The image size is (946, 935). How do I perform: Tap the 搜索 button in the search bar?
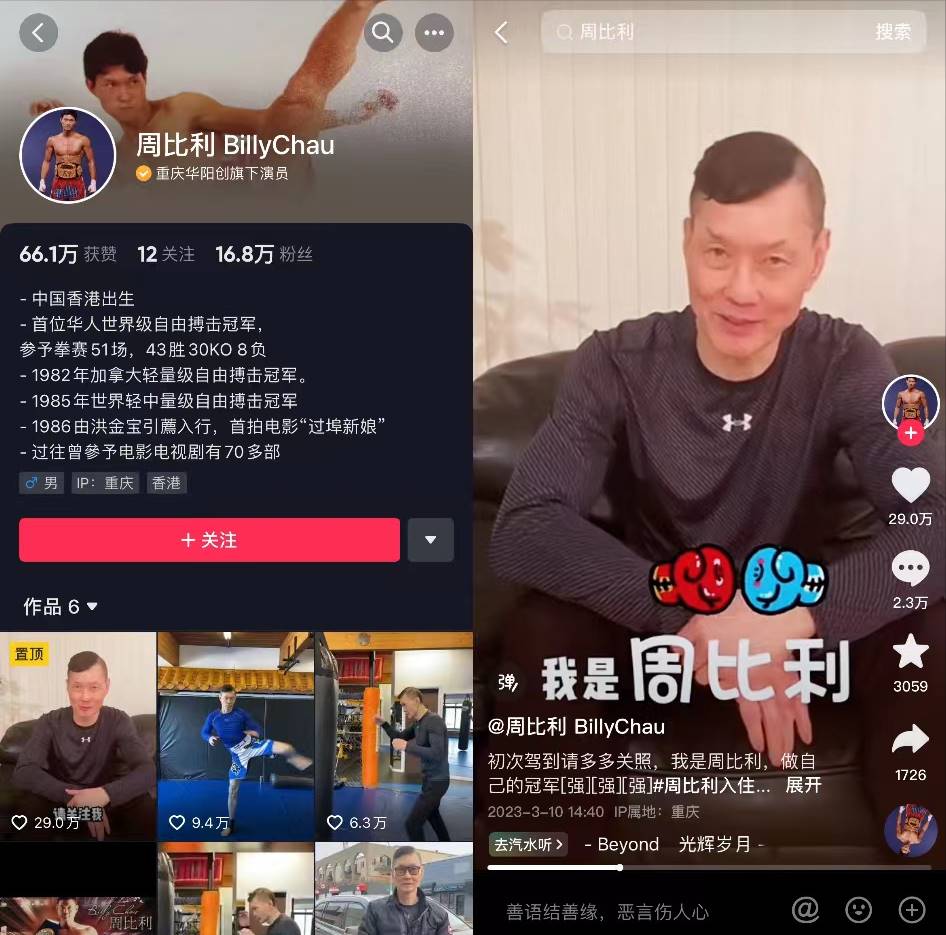(893, 32)
